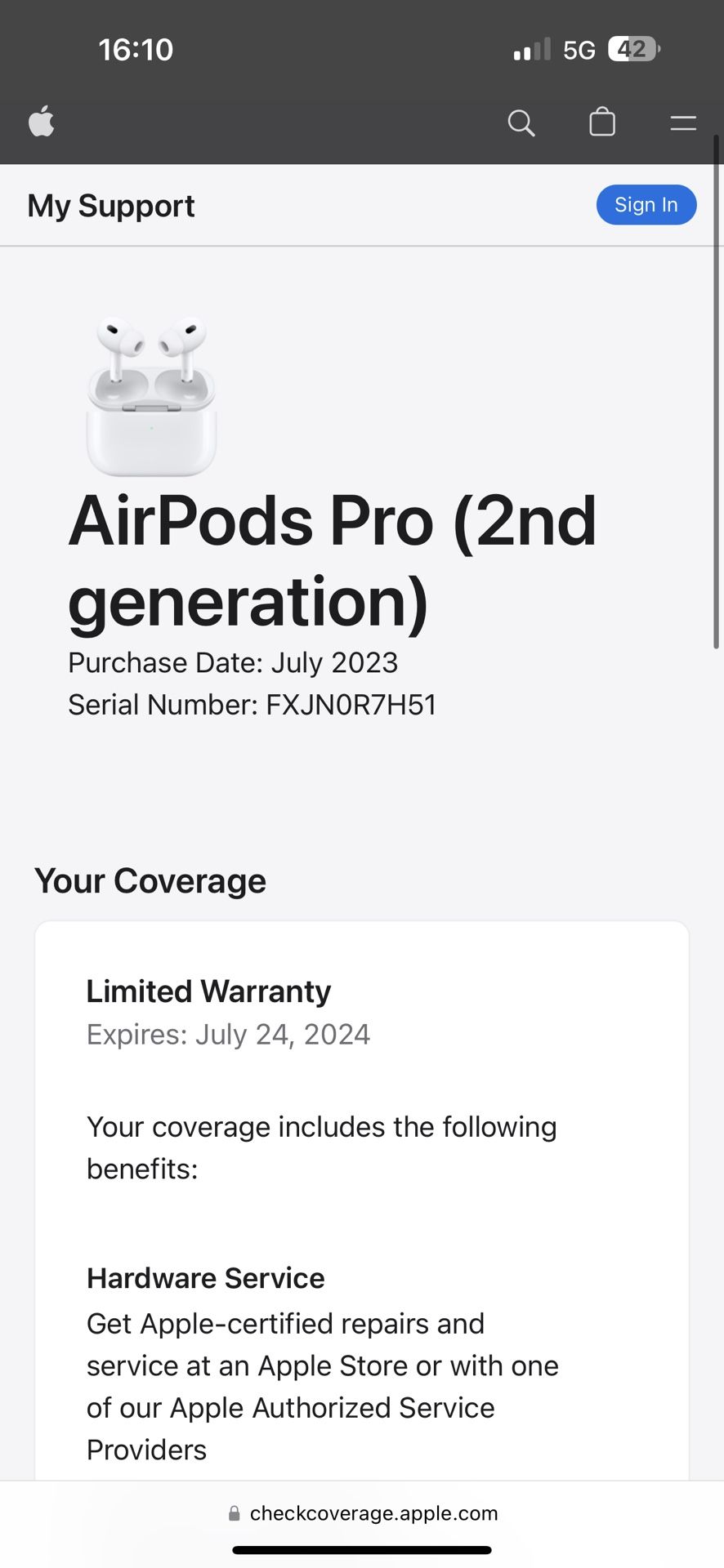Viewport: 724px width, 1568px height.
Task: Tap the checkcoverage.apple.com address bar
Action: pyautogui.click(x=363, y=1513)
